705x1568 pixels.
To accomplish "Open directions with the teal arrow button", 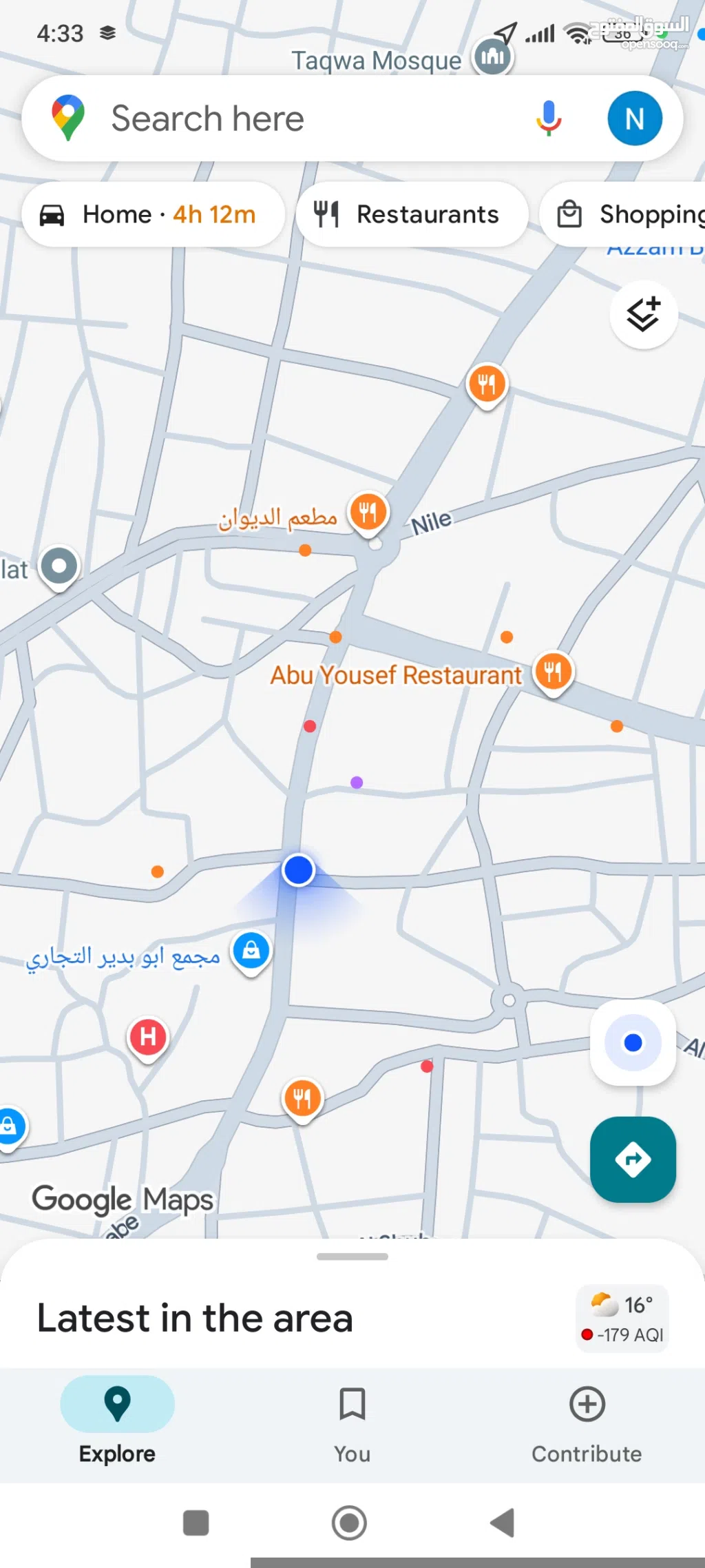I will pyautogui.click(x=633, y=1159).
